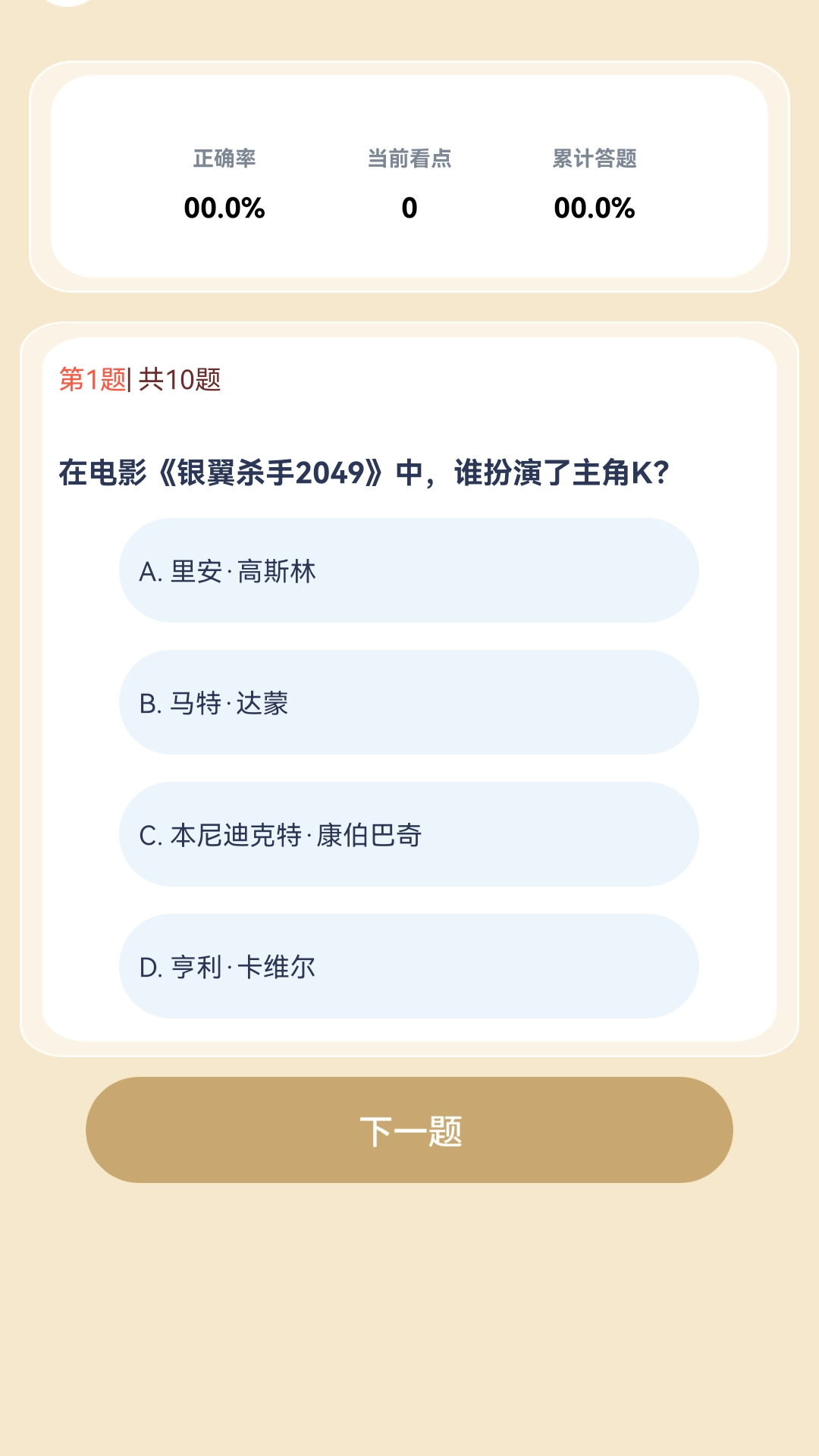The width and height of the screenshot is (819, 1456).
Task: Click the 累计答题 answered statistic
Action: [x=595, y=159]
